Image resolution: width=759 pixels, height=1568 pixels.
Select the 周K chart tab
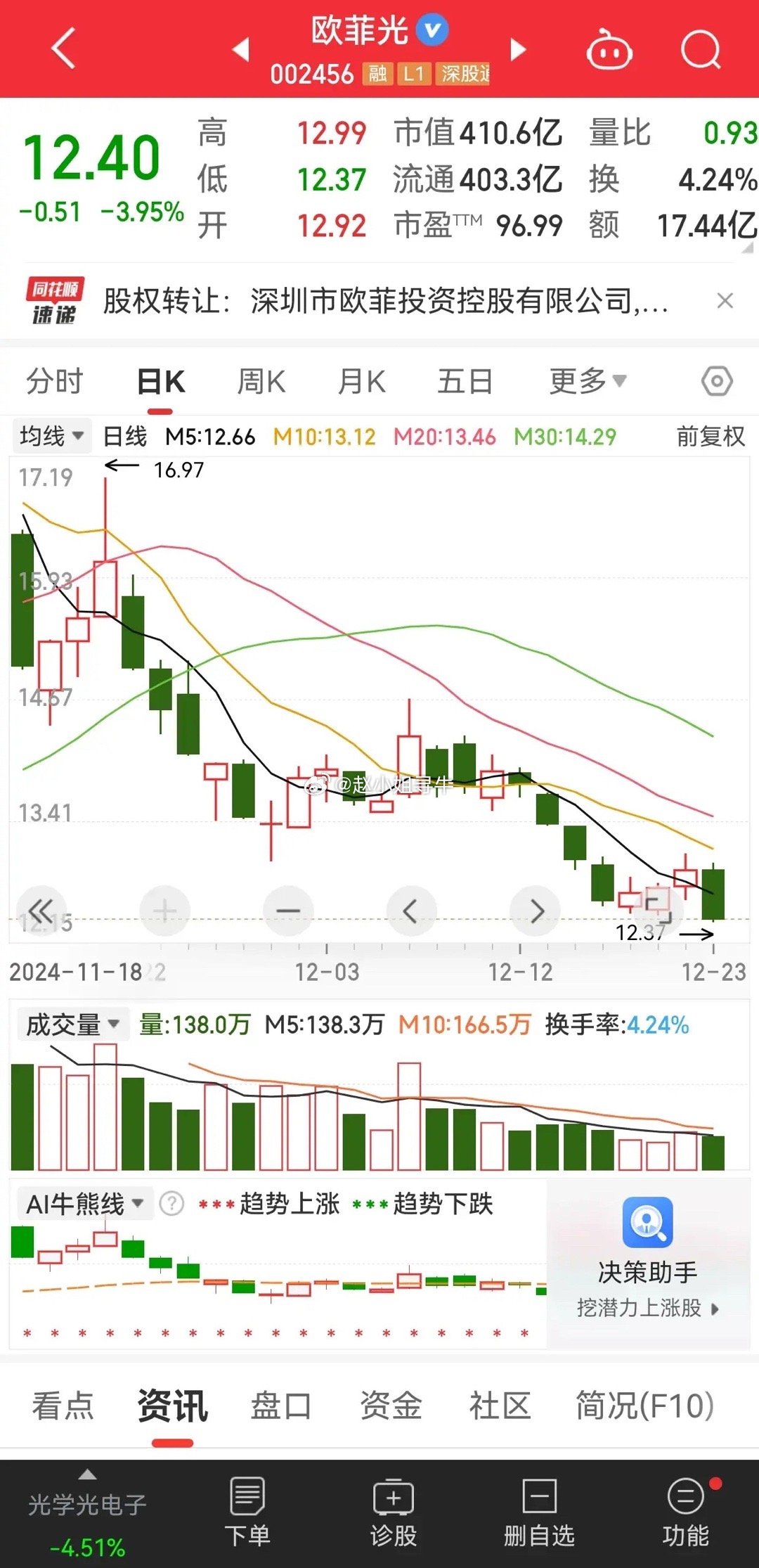click(261, 382)
